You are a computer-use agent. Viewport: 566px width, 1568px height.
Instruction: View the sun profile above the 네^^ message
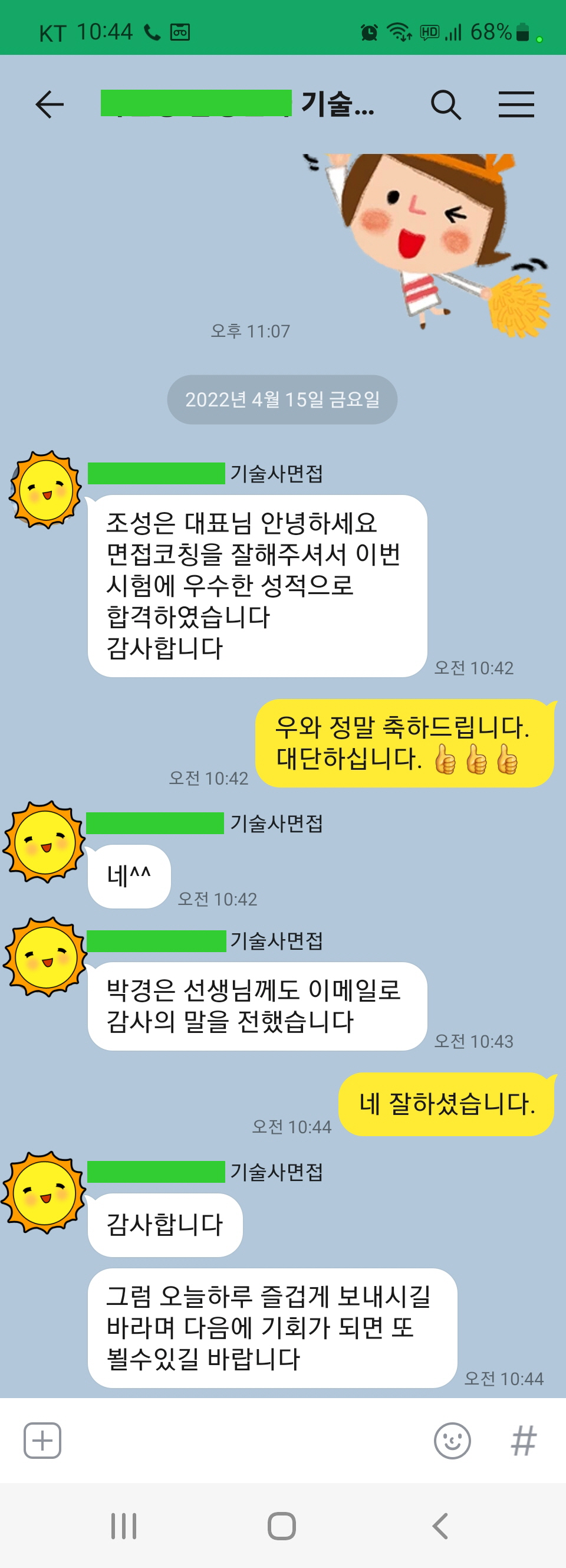[44, 841]
